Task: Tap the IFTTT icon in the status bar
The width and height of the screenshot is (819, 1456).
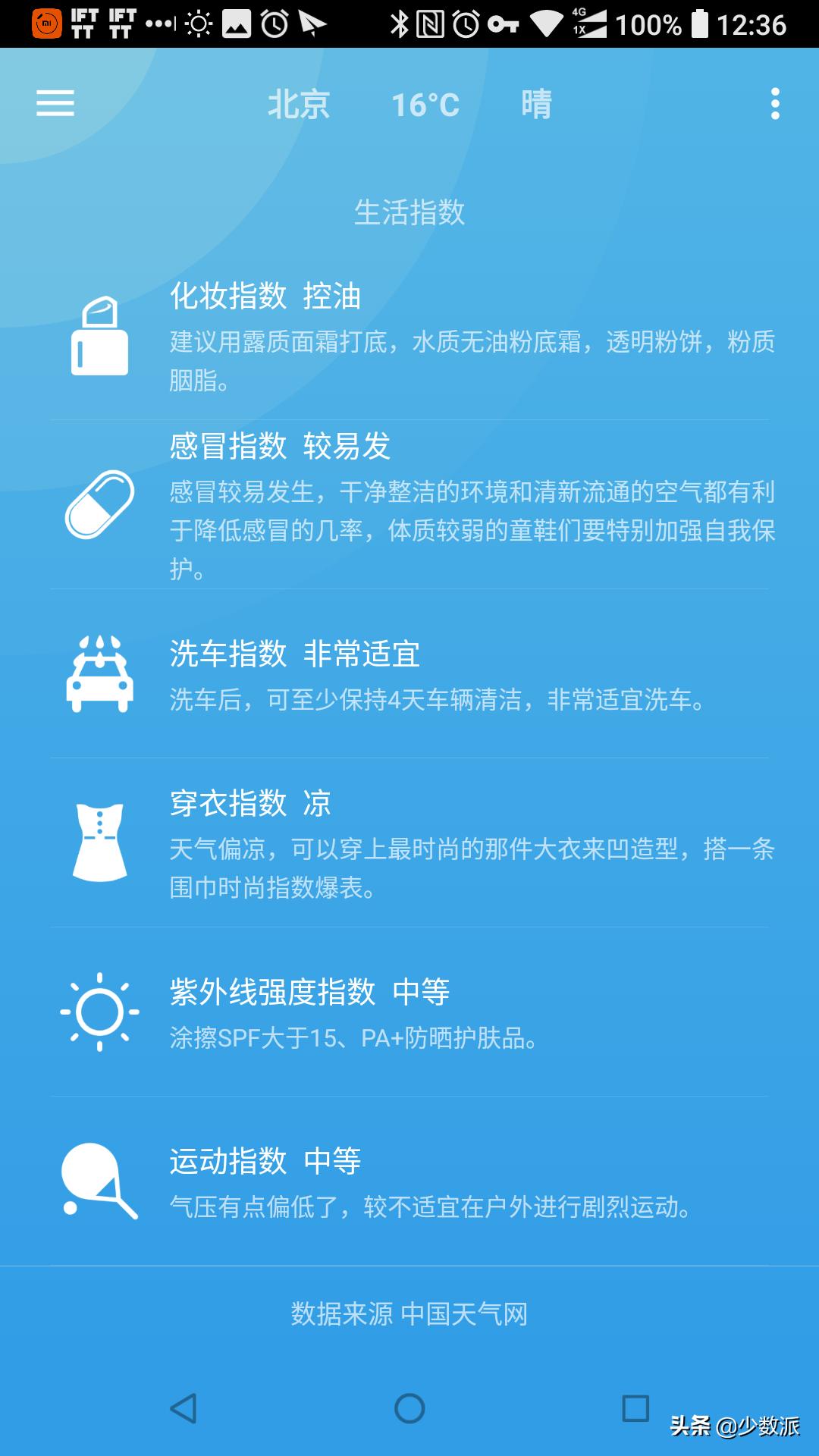Action: [x=83, y=20]
